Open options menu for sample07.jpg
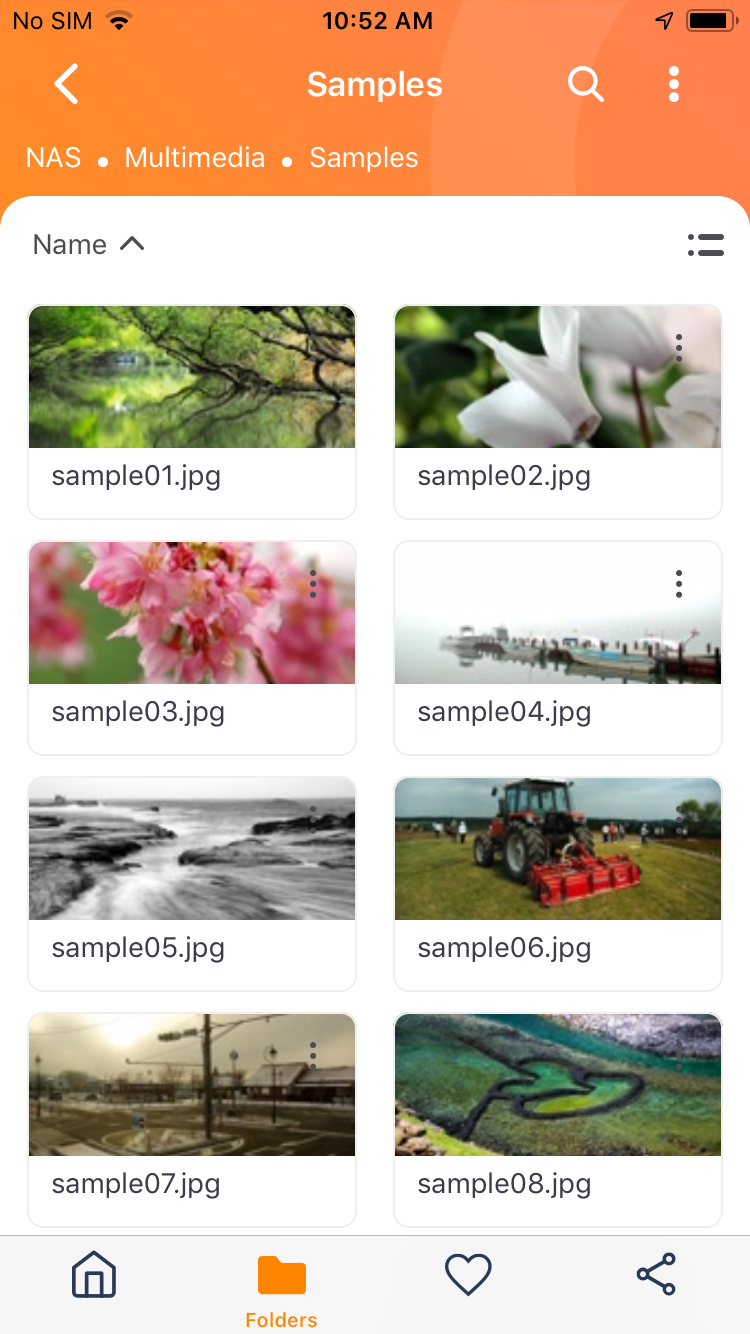The image size is (750, 1334). click(313, 1055)
